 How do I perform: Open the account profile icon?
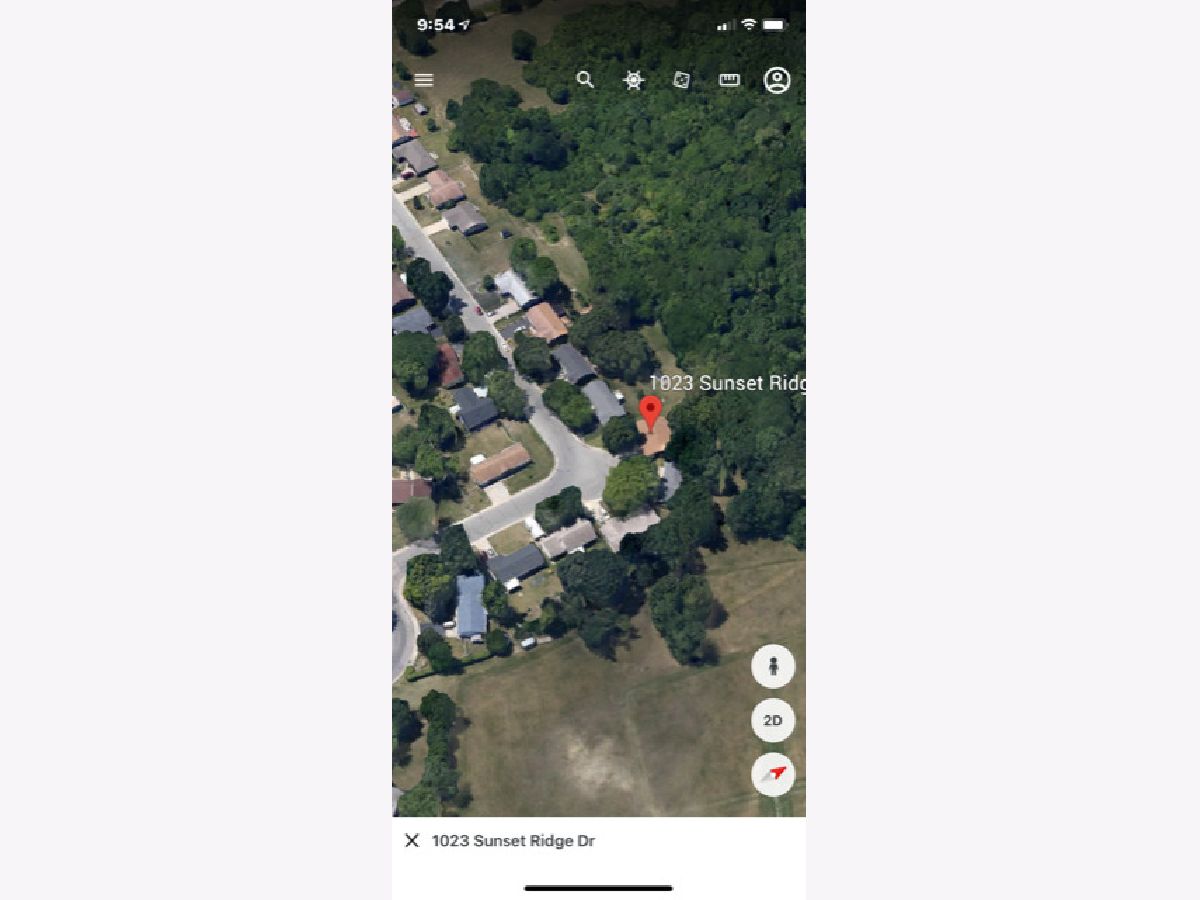tap(777, 81)
